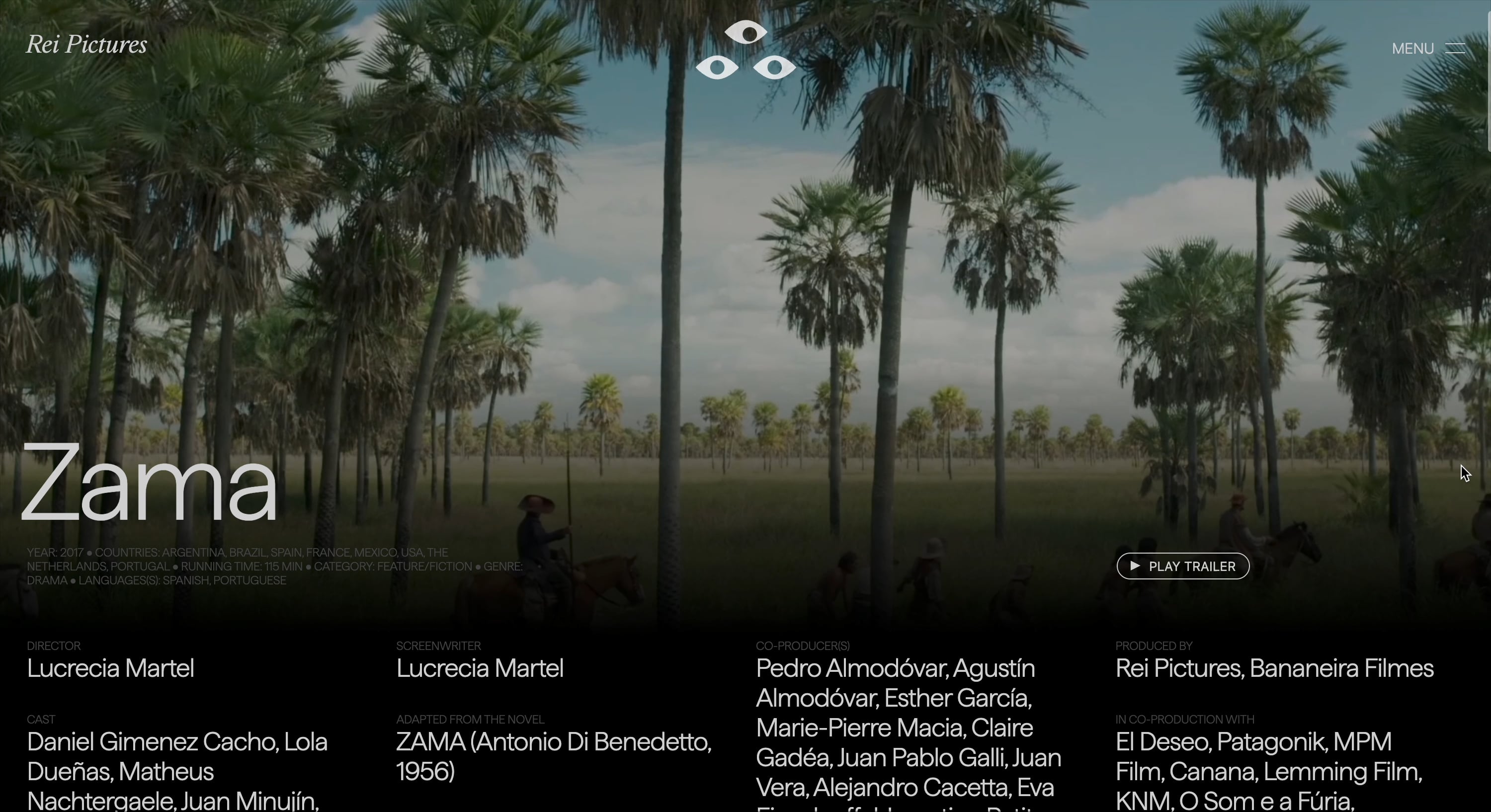Viewport: 1491px width, 812px height.
Task: Open the MENU hamburger button
Action: (1428, 49)
